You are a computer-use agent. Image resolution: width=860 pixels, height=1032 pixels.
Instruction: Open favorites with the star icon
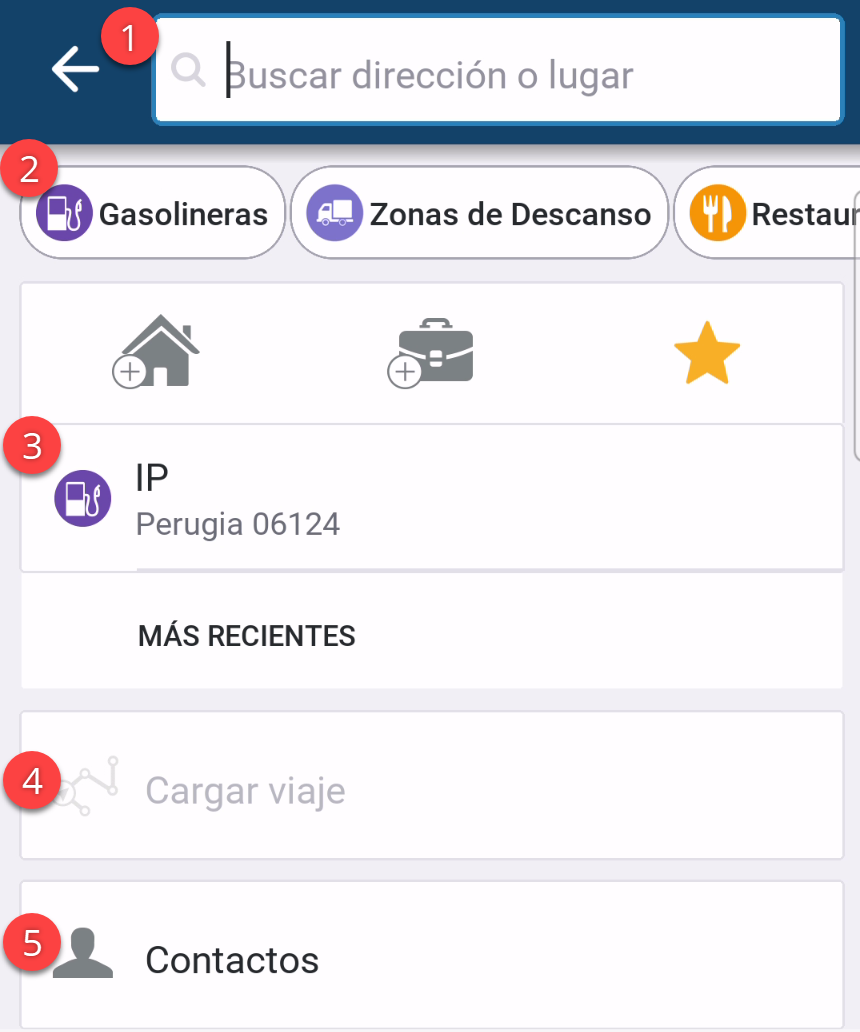point(707,352)
